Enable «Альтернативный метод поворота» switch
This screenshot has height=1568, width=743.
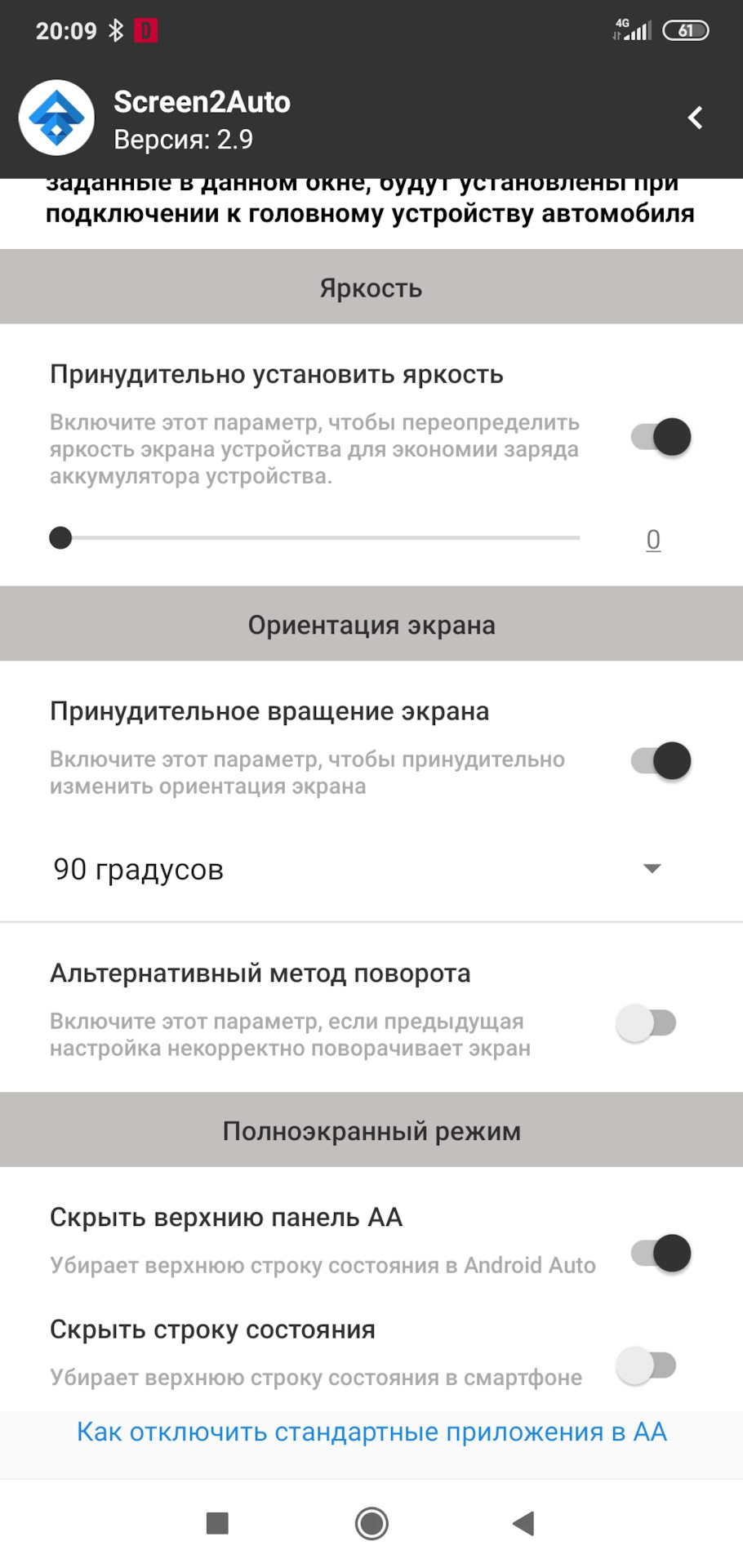(x=647, y=1023)
